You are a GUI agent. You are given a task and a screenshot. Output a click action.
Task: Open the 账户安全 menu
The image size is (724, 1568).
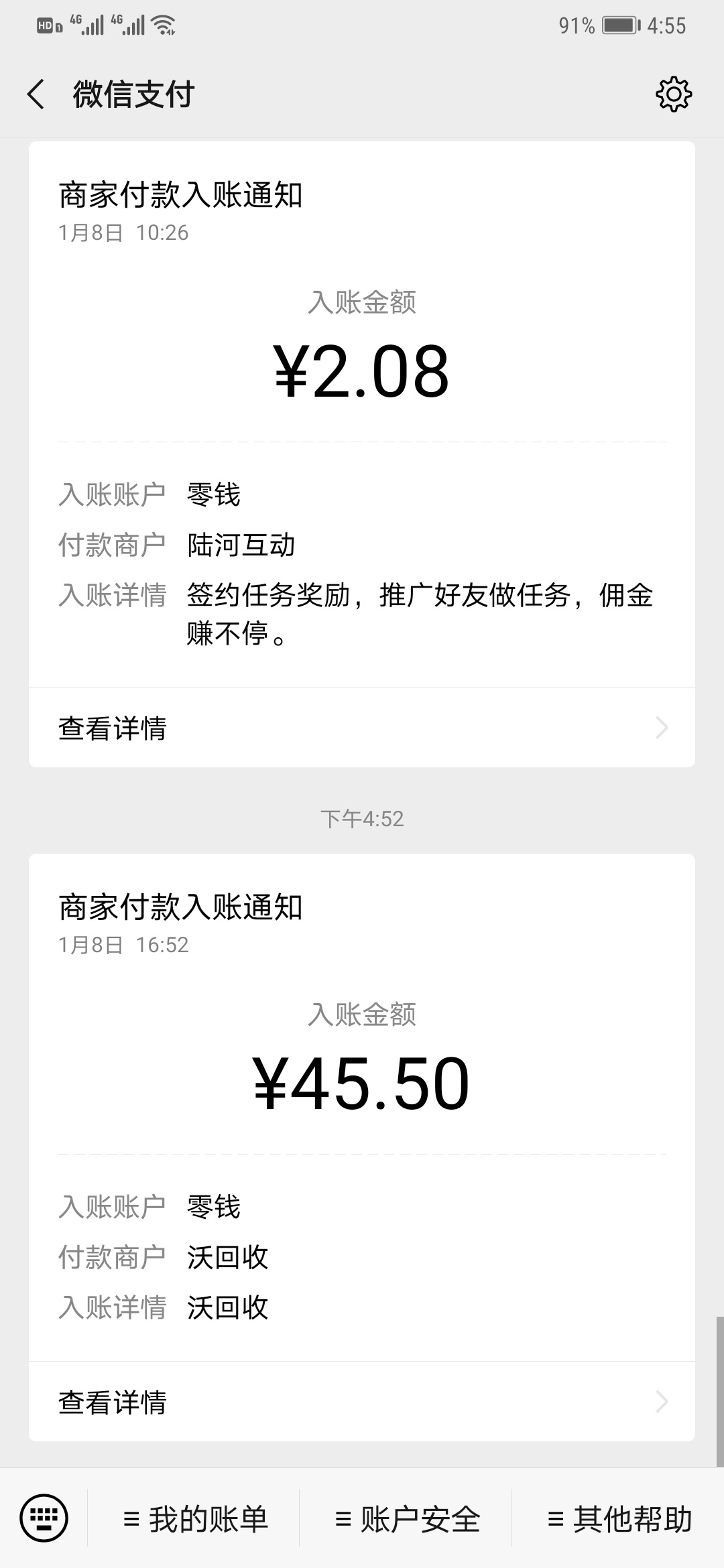pyautogui.click(x=407, y=1519)
